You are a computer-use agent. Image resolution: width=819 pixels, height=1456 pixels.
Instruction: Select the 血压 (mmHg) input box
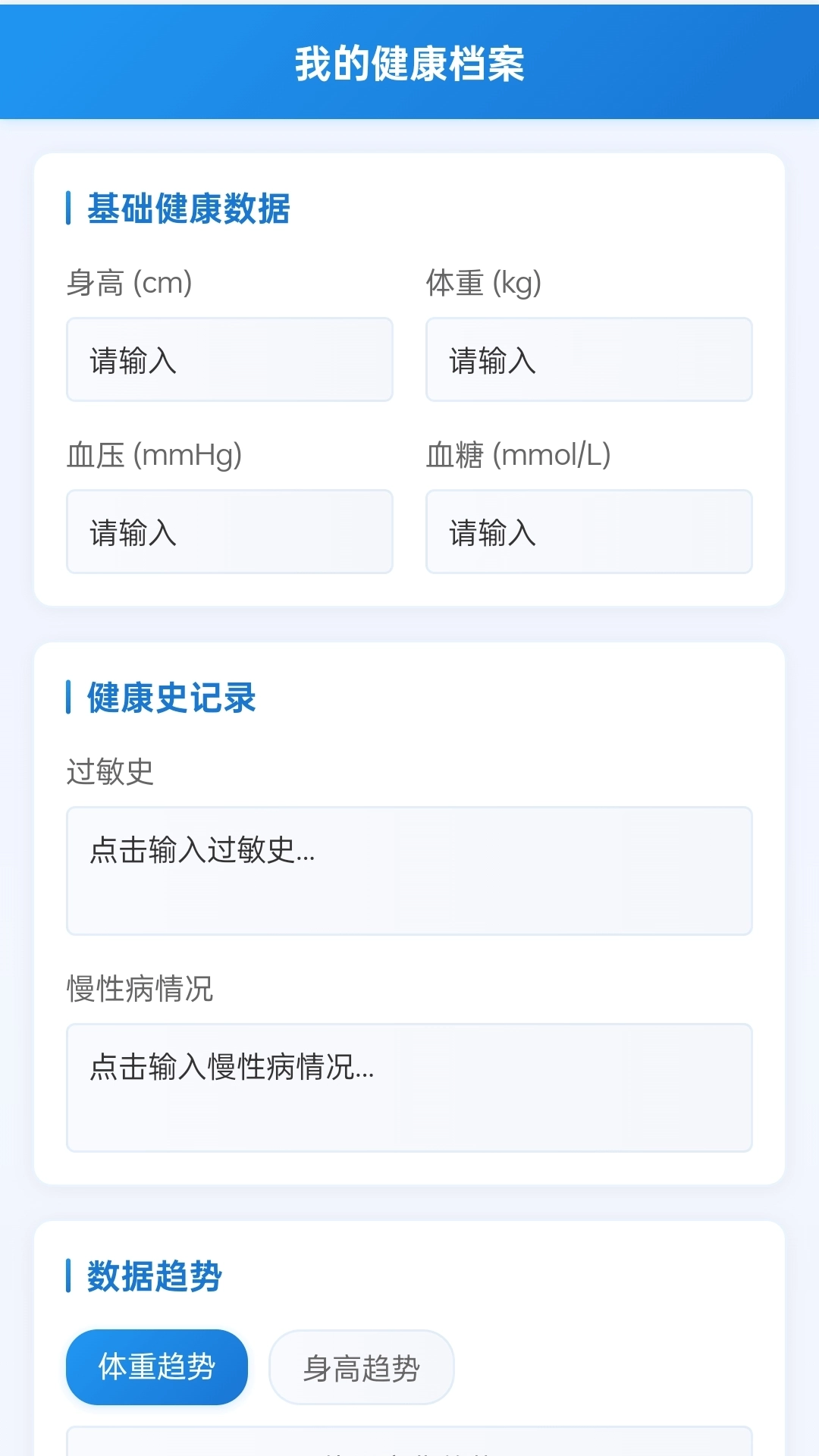point(229,532)
